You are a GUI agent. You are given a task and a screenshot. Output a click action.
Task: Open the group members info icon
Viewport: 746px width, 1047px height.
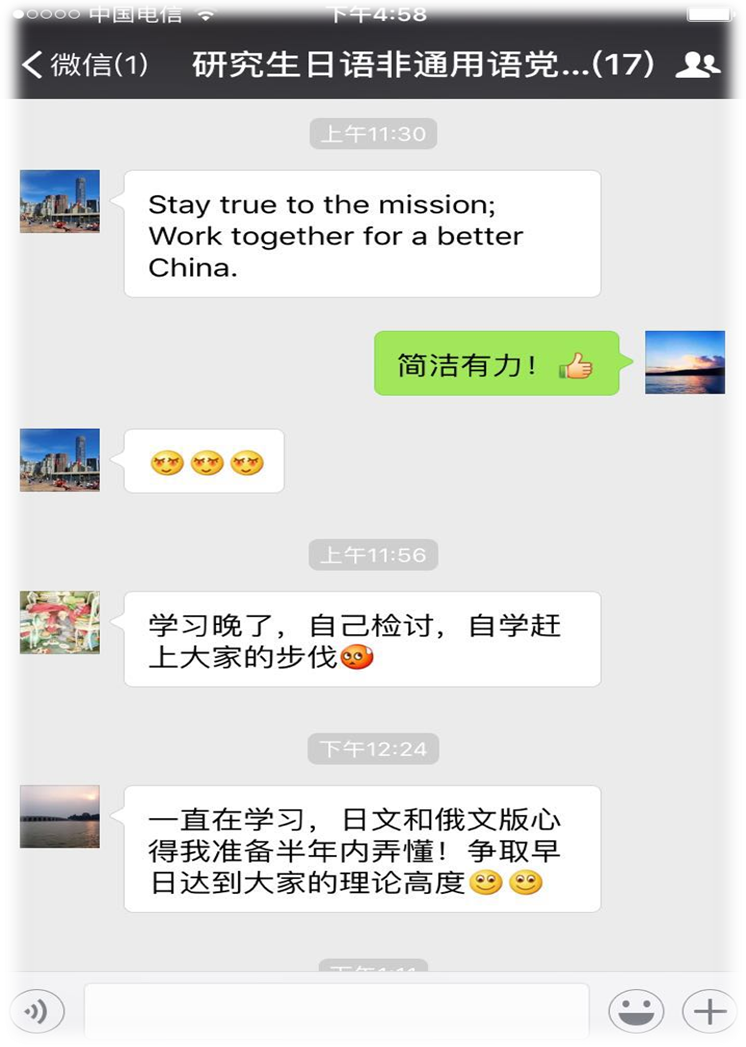(x=697, y=66)
